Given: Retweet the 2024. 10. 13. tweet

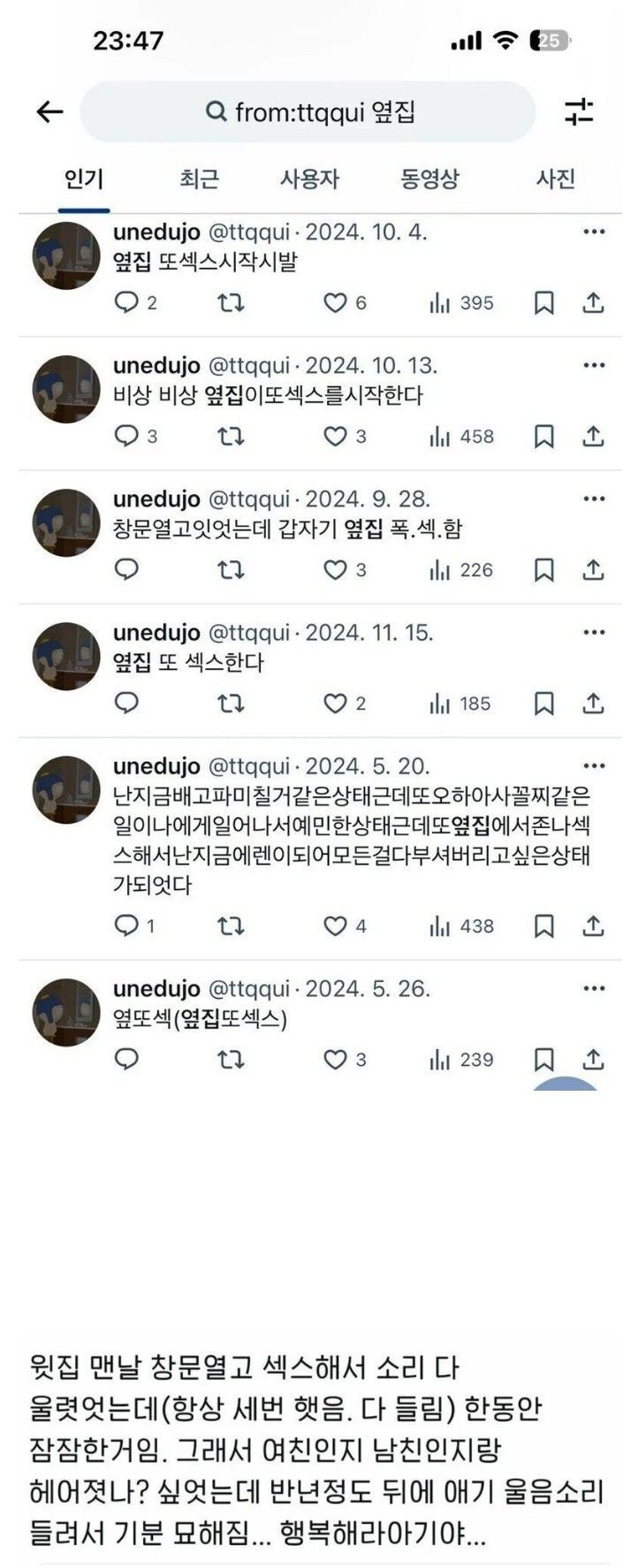Looking at the screenshot, I should [x=231, y=437].
